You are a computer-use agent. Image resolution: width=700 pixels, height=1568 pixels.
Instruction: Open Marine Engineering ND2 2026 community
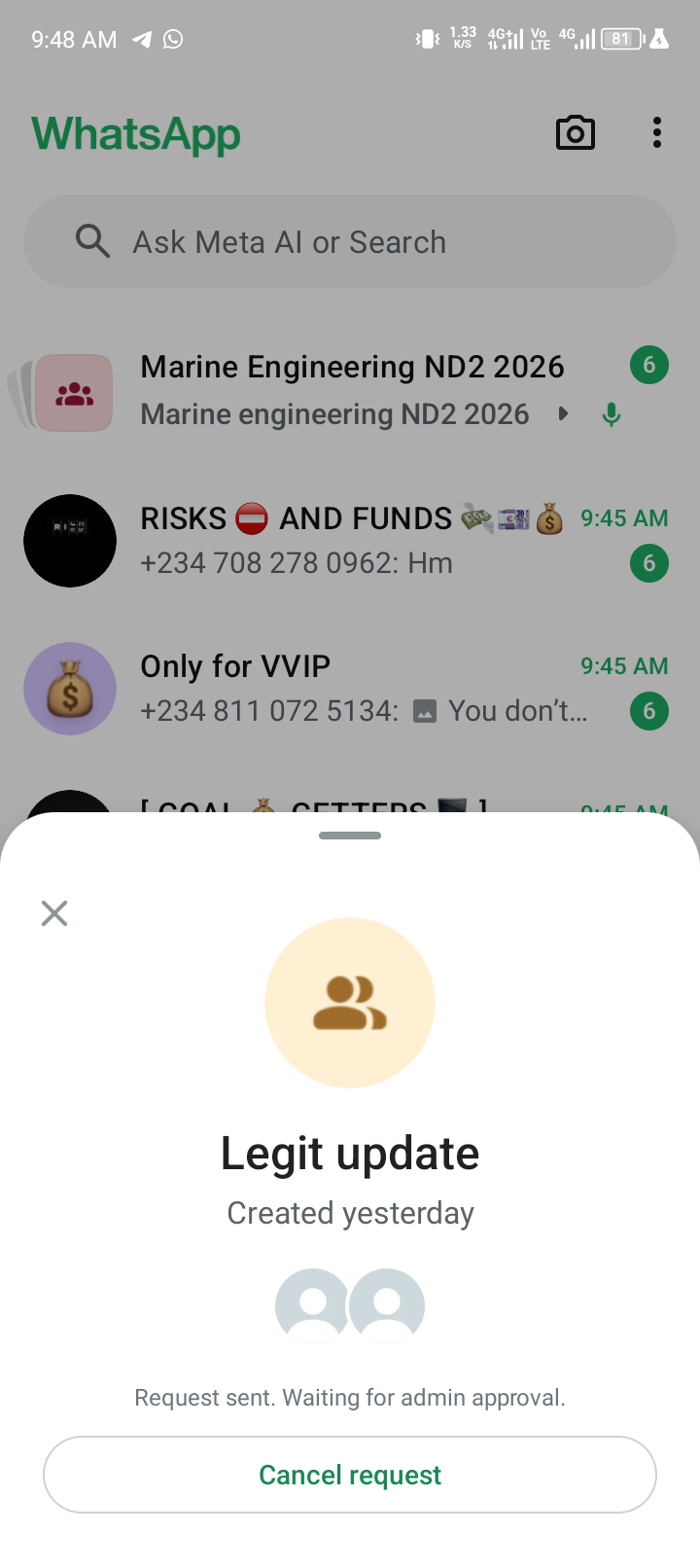(350, 390)
